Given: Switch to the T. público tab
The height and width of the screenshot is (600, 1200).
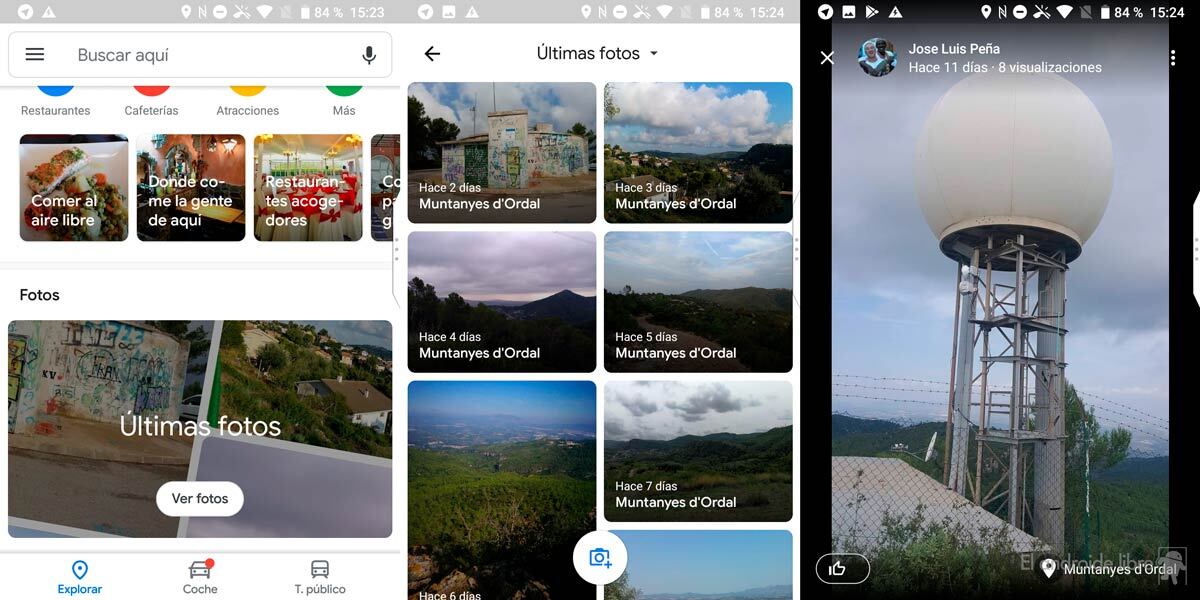Looking at the screenshot, I should coord(320,578).
